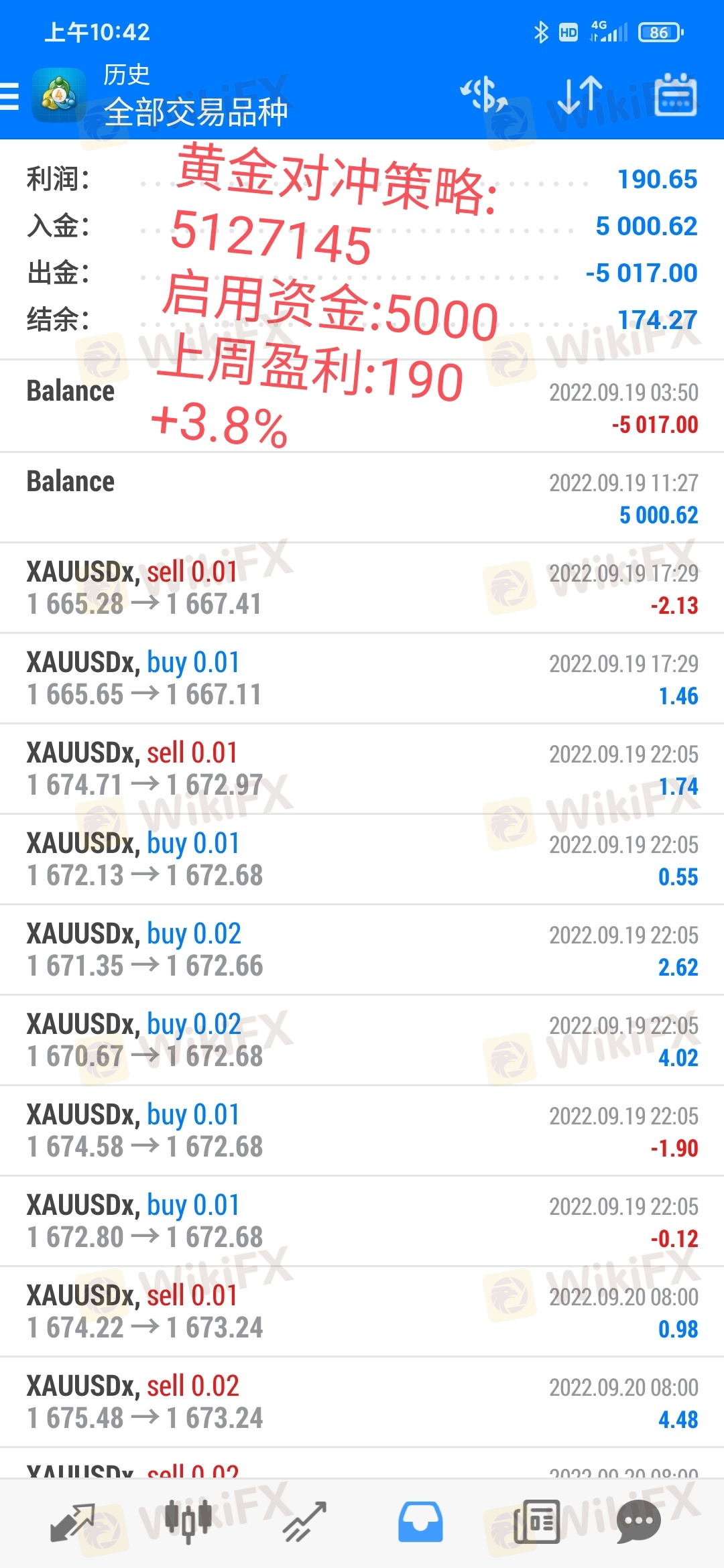Filter history by trading symbol
This screenshot has width=724, height=1568.
[484, 94]
